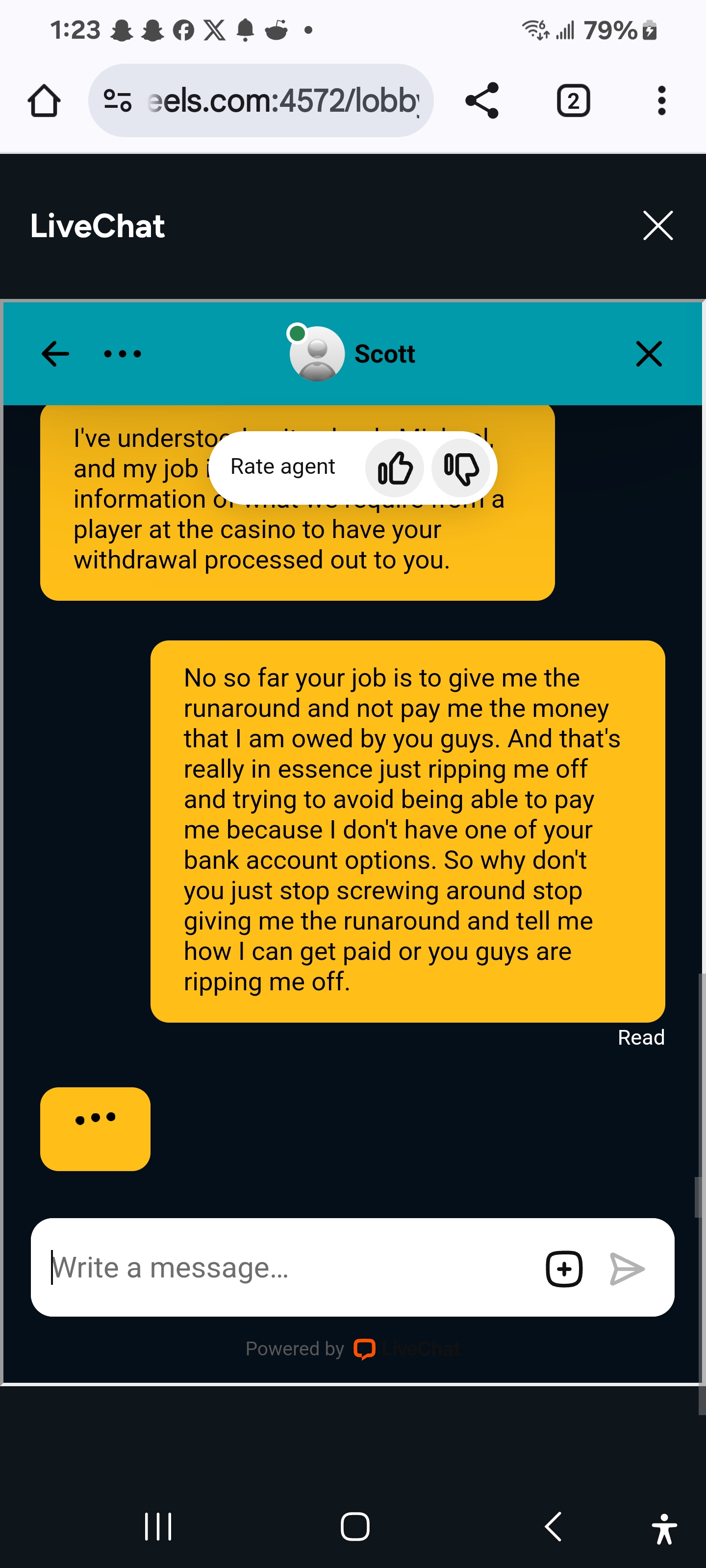This screenshot has width=706, height=1568.
Task: Close the chat with Scott
Action: pos(649,354)
